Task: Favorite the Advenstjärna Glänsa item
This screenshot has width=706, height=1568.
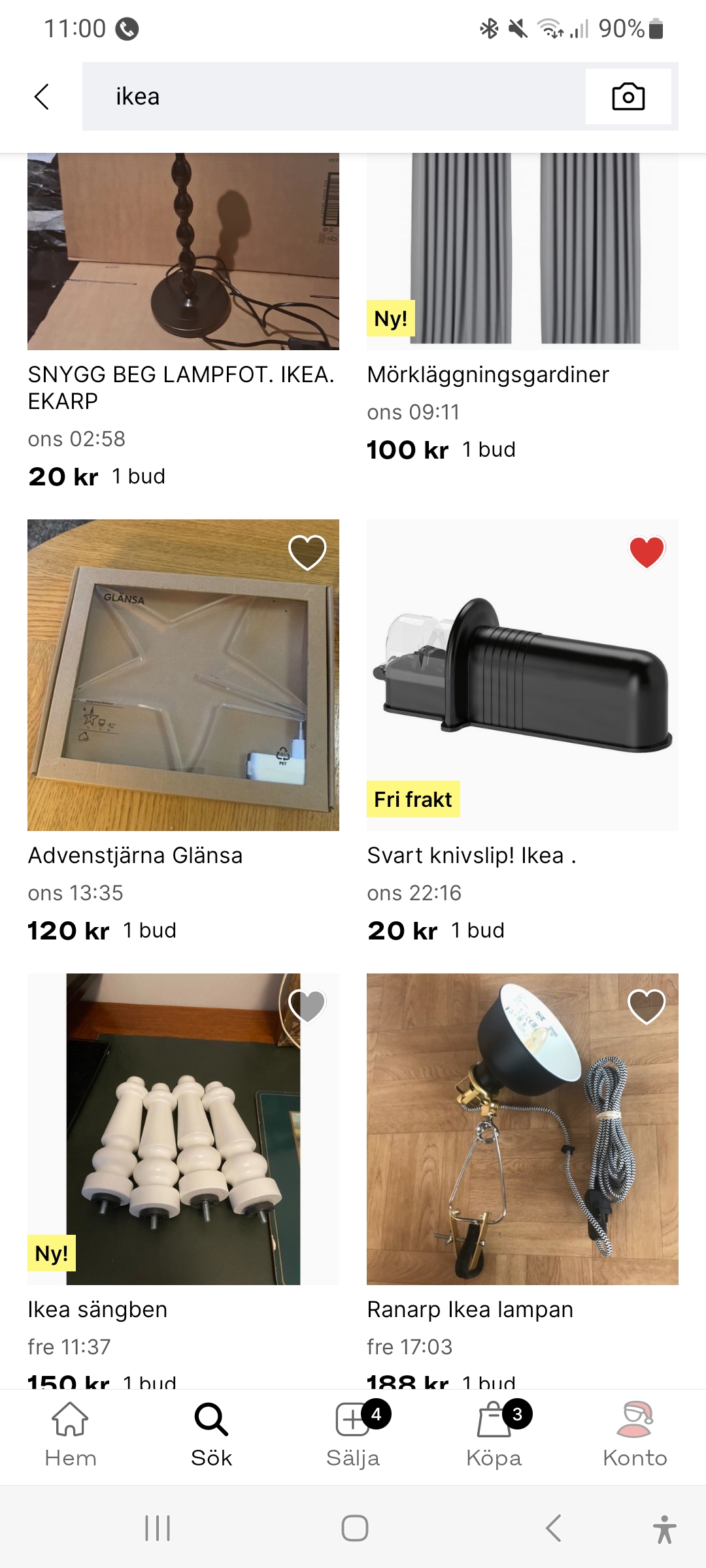Action: tap(307, 552)
